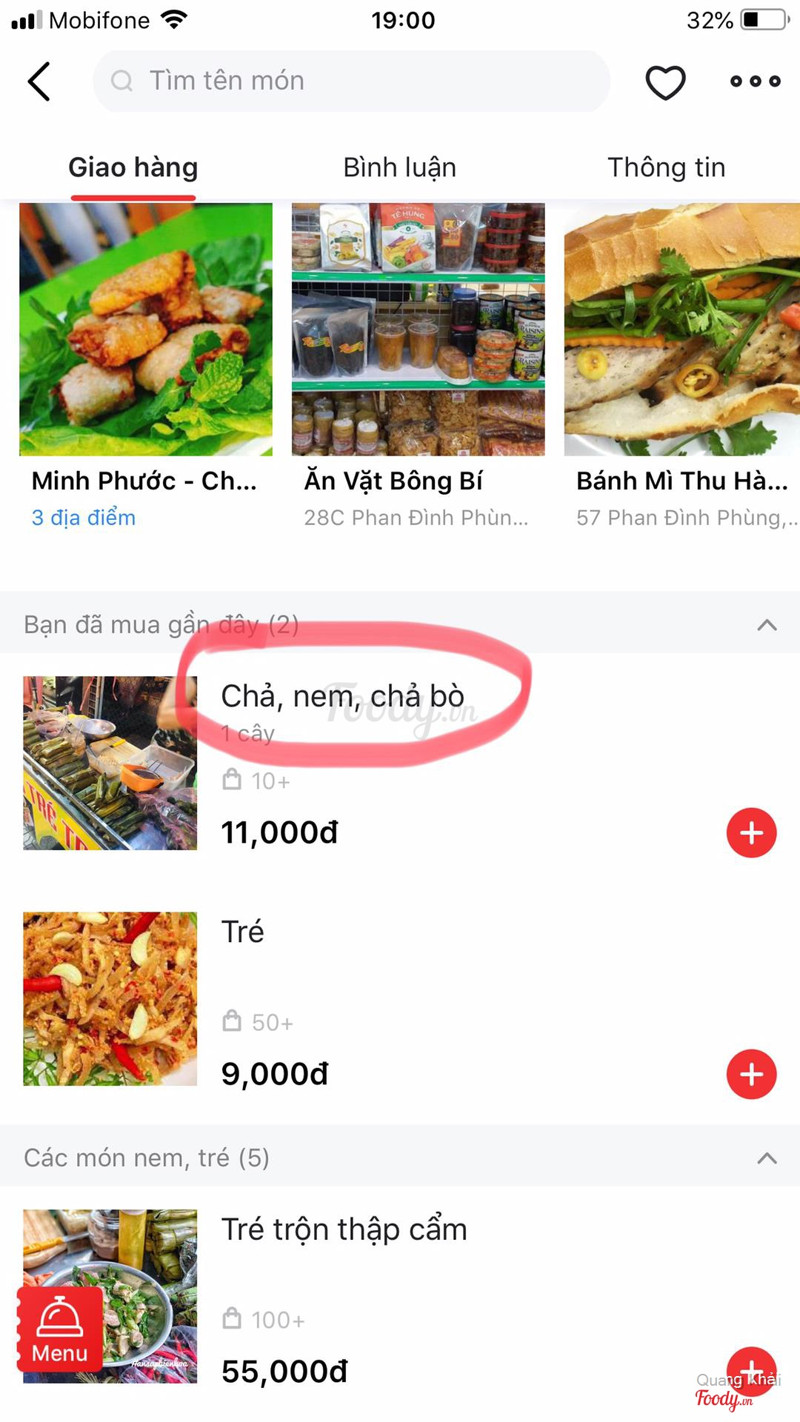This screenshot has width=800, height=1422.
Task: View the Chả, nem, chả bò item
Action: [342, 696]
